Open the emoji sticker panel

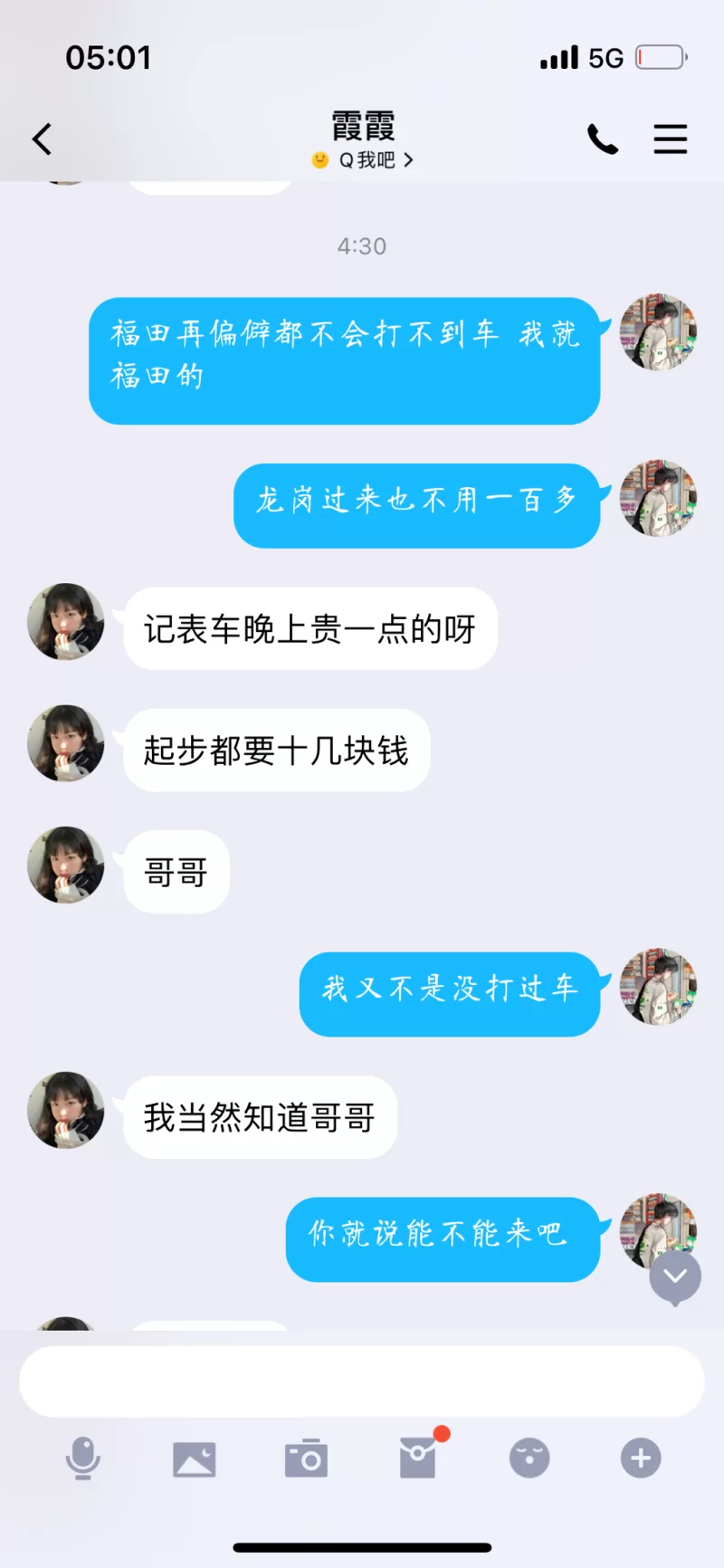pyautogui.click(x=529, y=1458)
